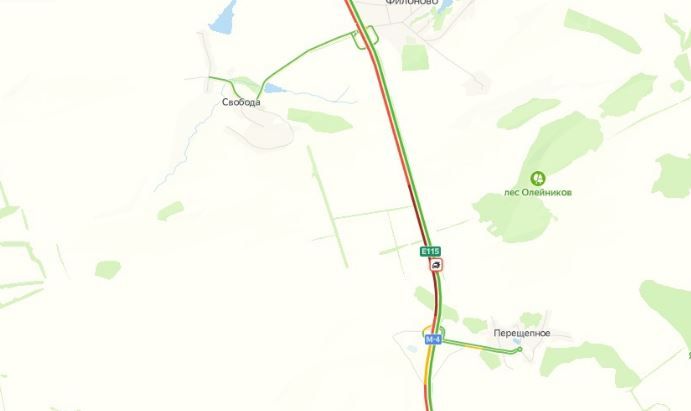This screenshot has width=691, height=411.
Task: Open the лес Олейников park marker
Action: click(536, 178)
